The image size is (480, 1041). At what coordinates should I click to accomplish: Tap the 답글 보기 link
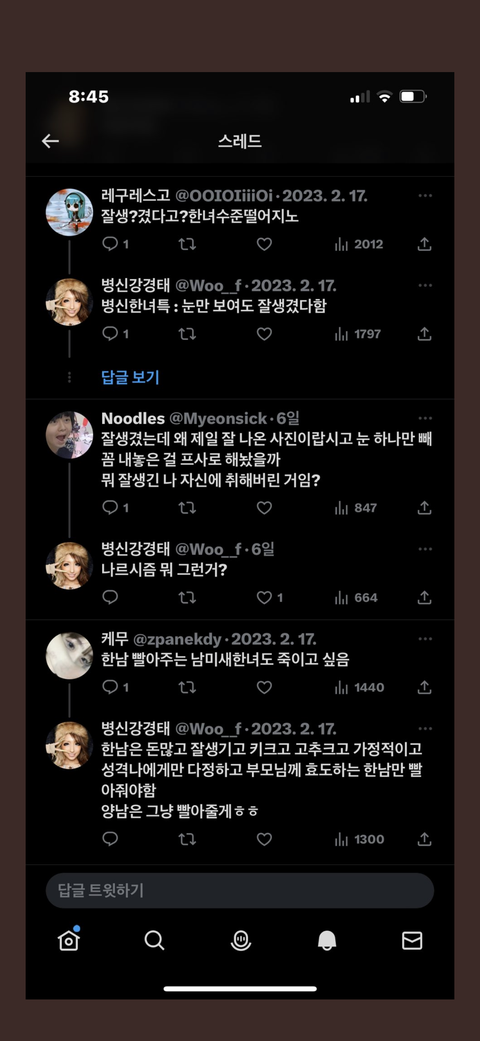coord(130,378)
